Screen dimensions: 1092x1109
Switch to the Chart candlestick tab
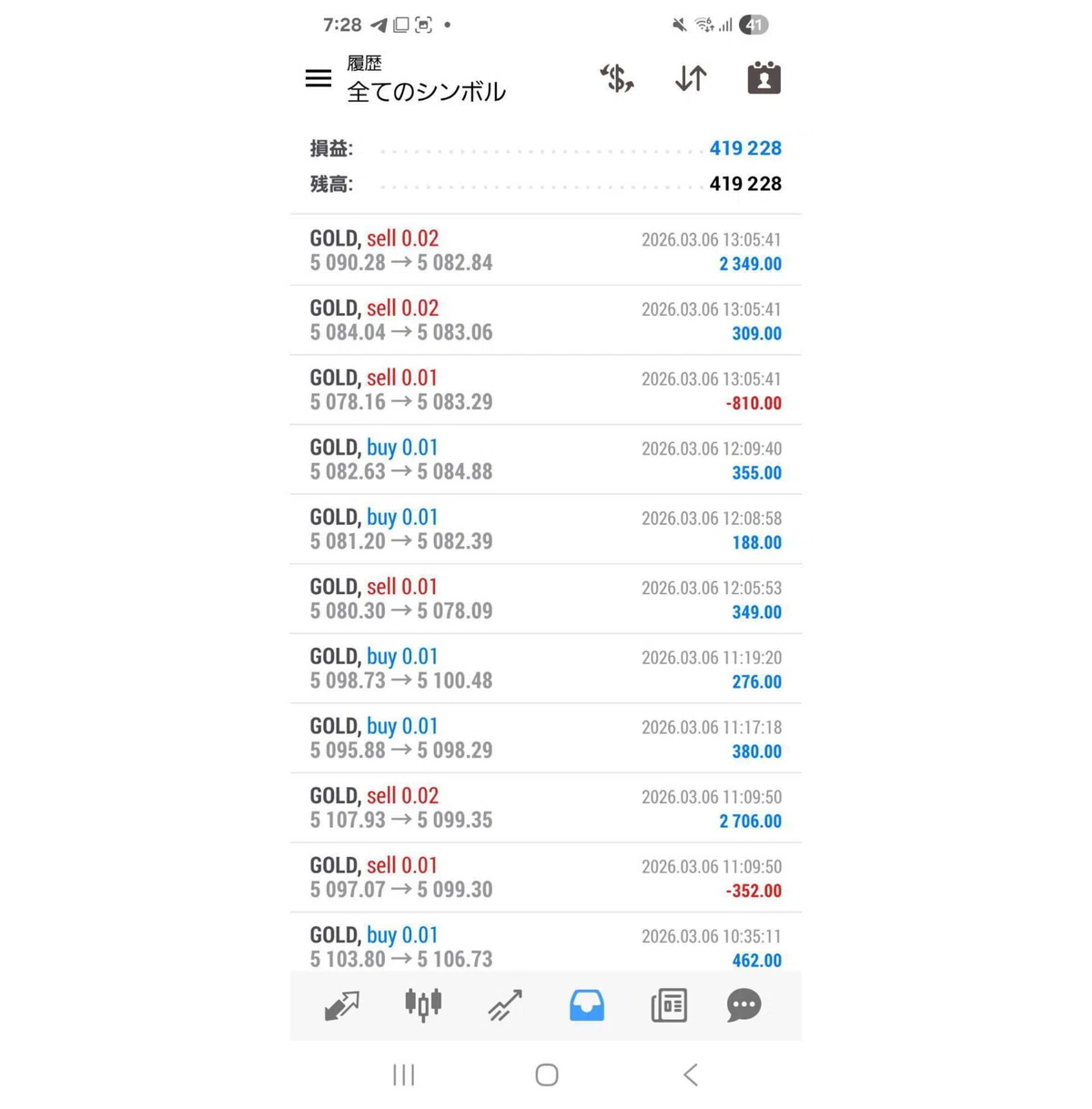423,1005
